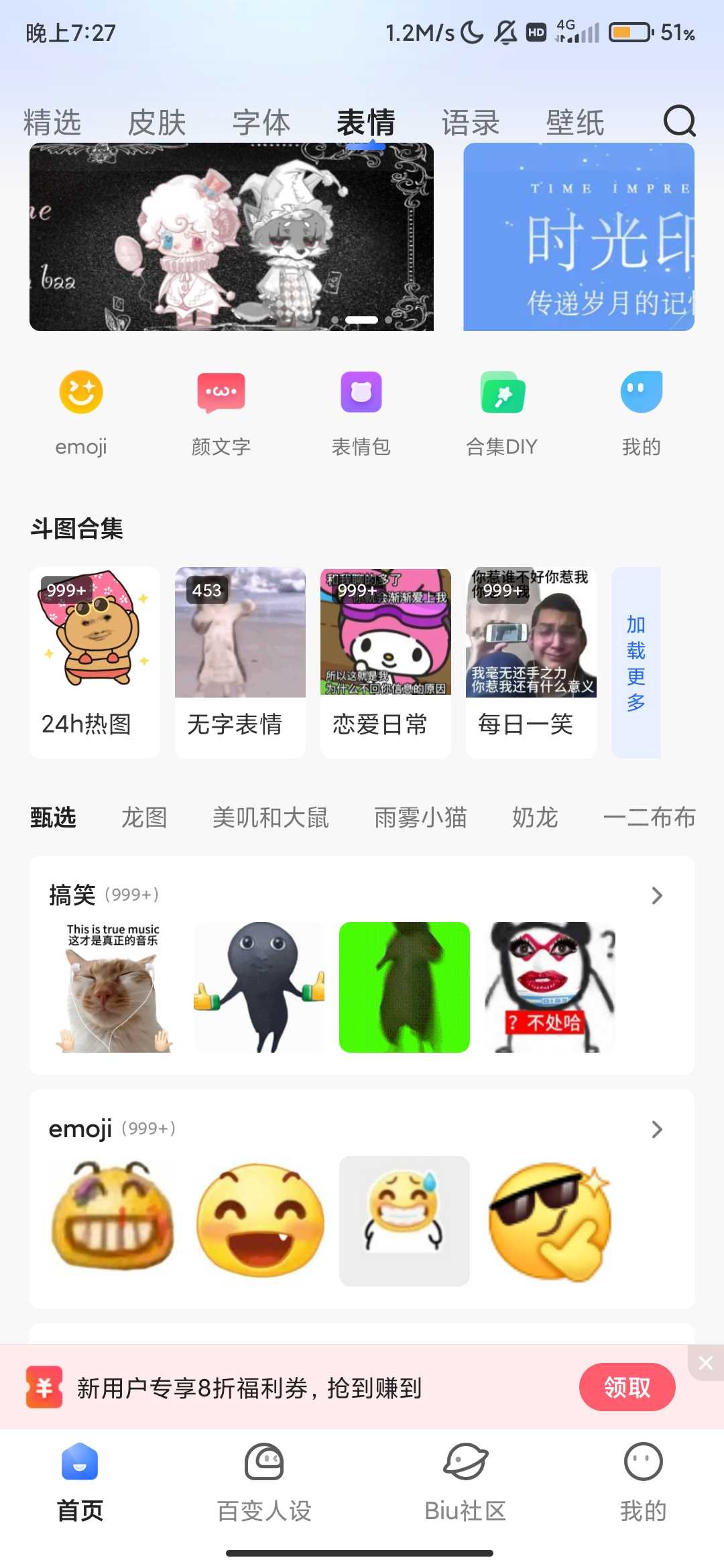This screenshot has width=724, height=1568.
Task: Expand the 搞笑 section arrow
Action: [657, 896]
